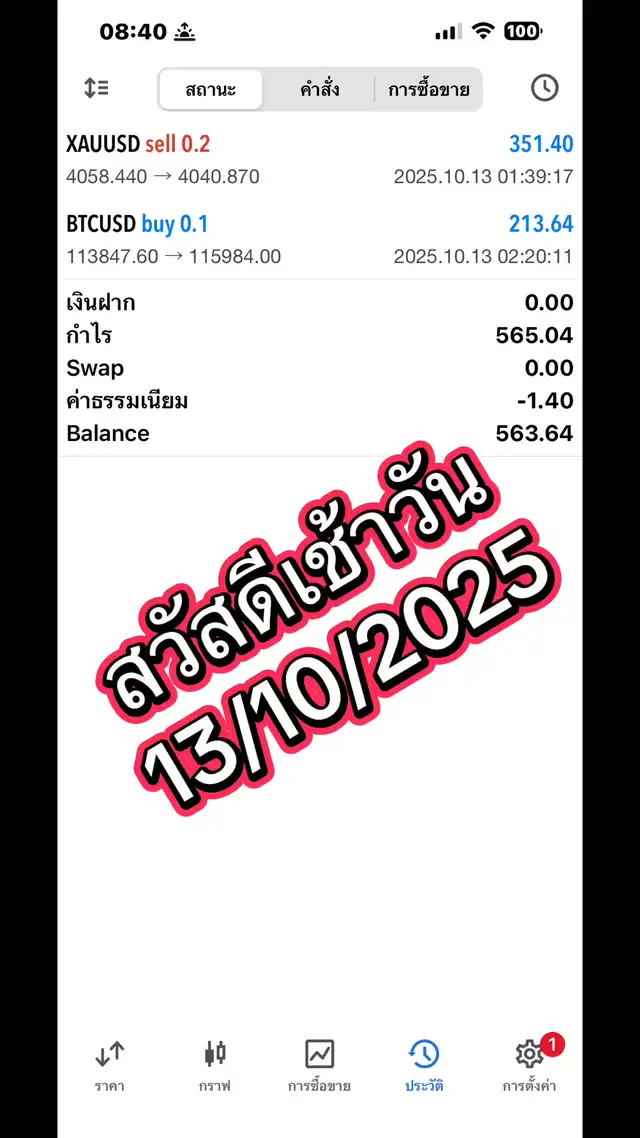Go to the ราคา quotes tab
The image size is (640, 1138).
pyautogui.click(x=110, y=1065)
